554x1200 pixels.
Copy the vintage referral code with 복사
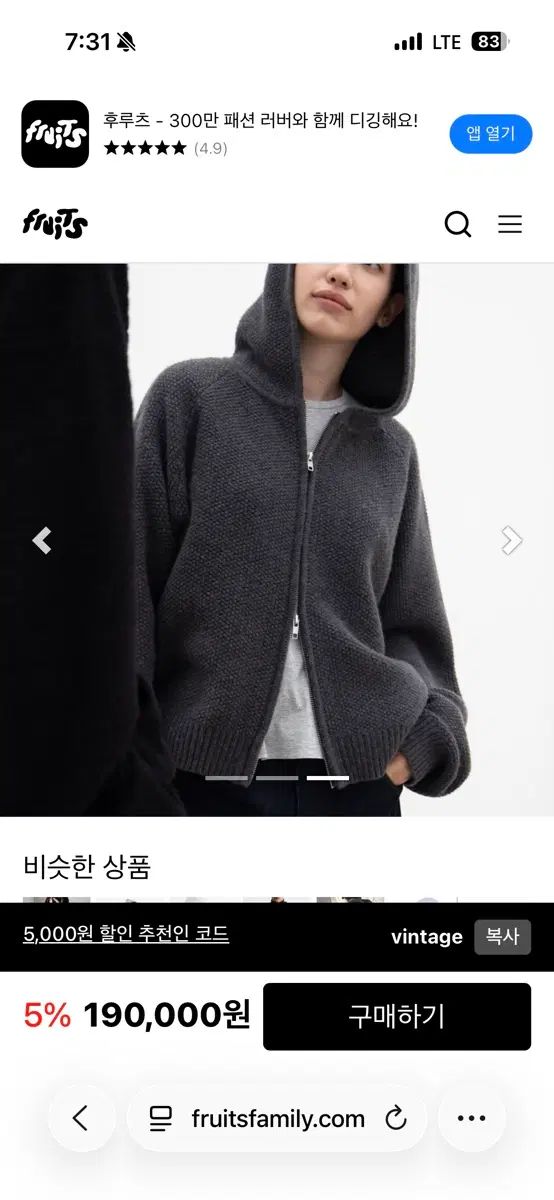(502, 937)
